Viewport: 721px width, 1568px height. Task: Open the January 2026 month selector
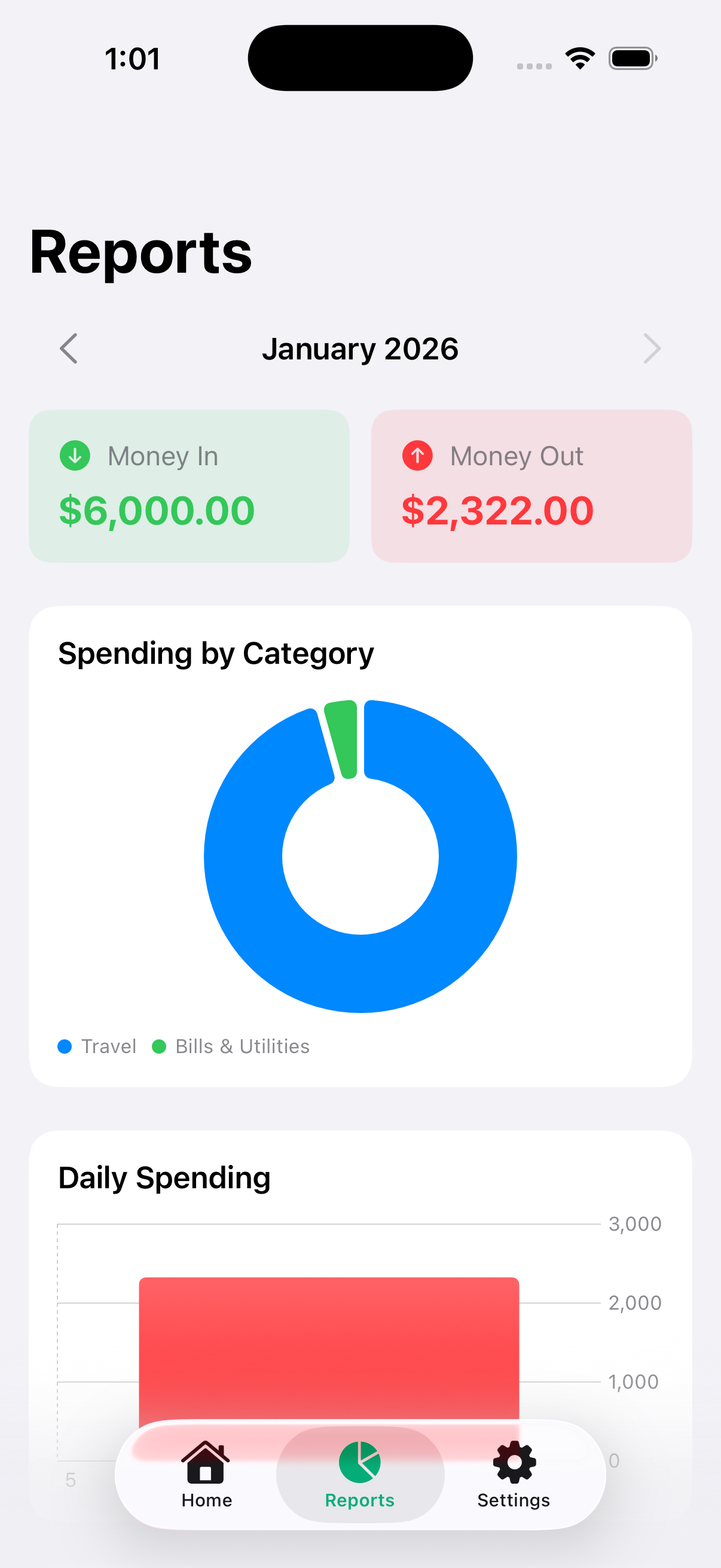[x=360, y=348]
